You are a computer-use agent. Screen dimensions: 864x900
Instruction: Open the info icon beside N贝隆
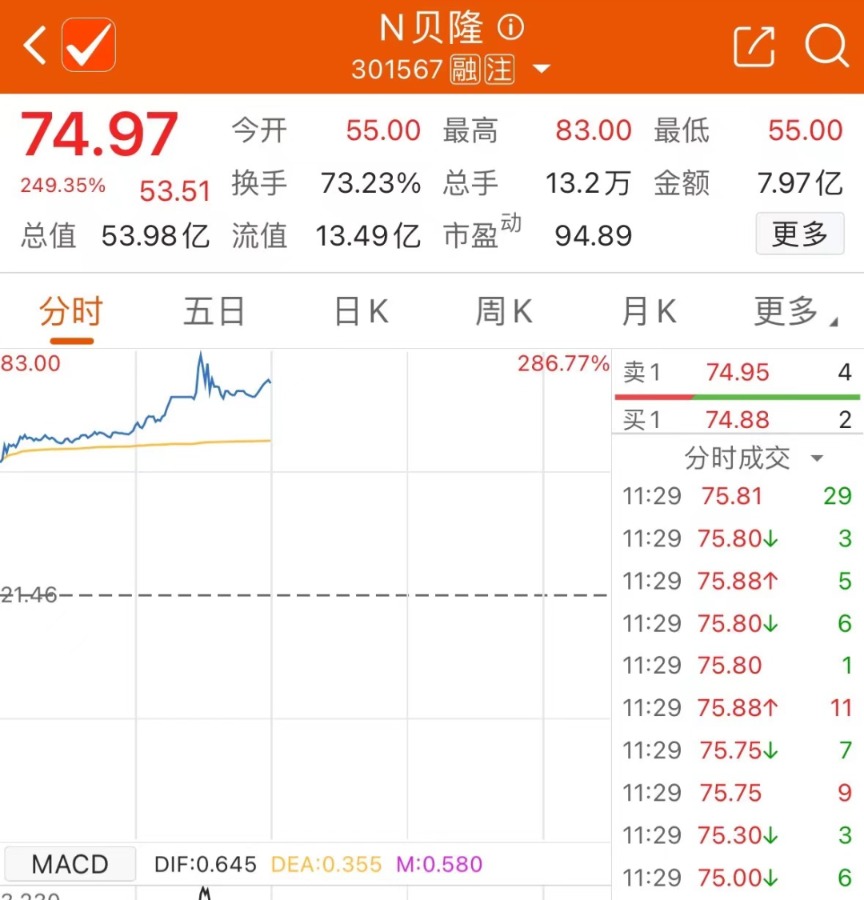coord(511,26)
